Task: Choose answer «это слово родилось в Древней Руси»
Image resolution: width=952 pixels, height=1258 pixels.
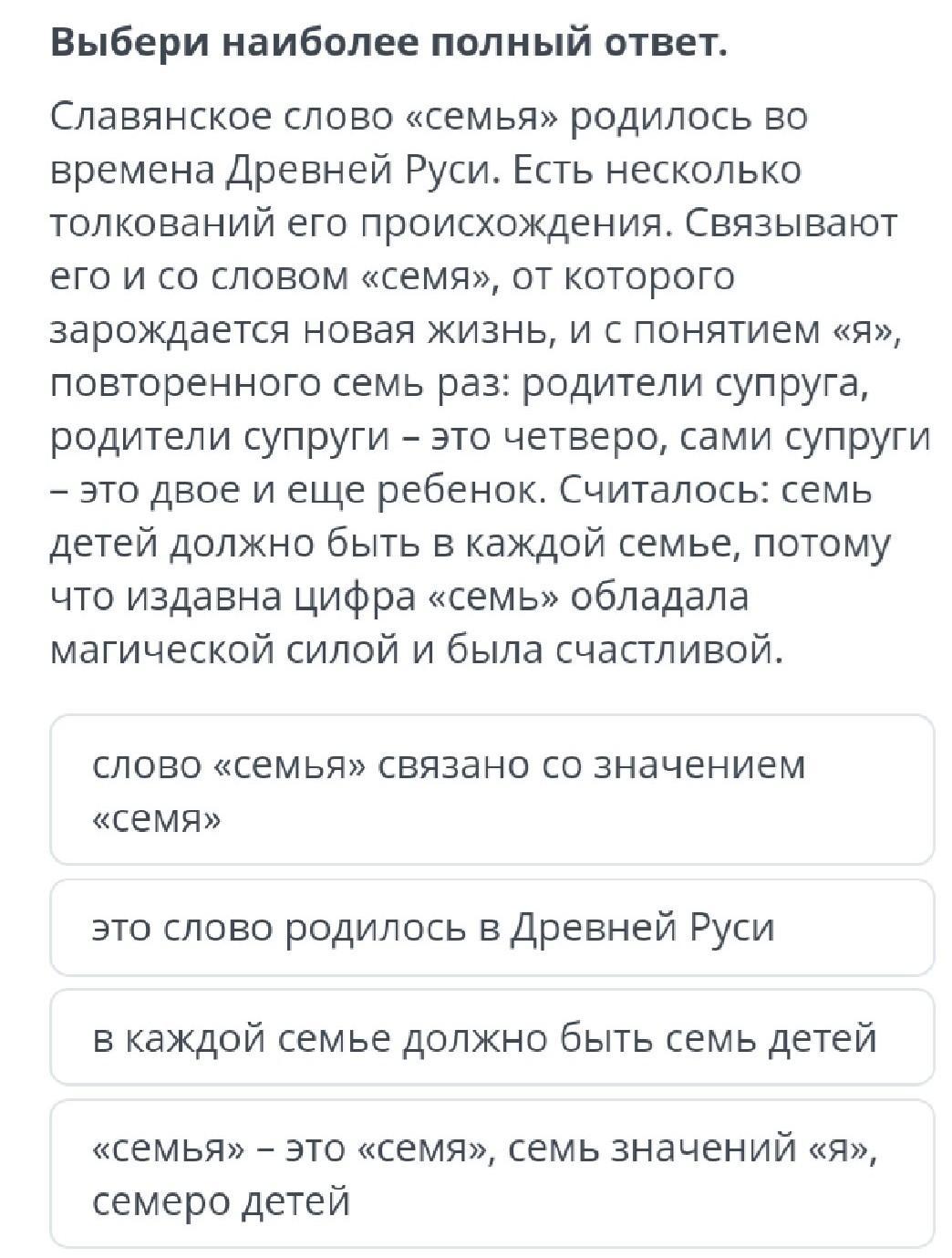Action: point(492,928)
